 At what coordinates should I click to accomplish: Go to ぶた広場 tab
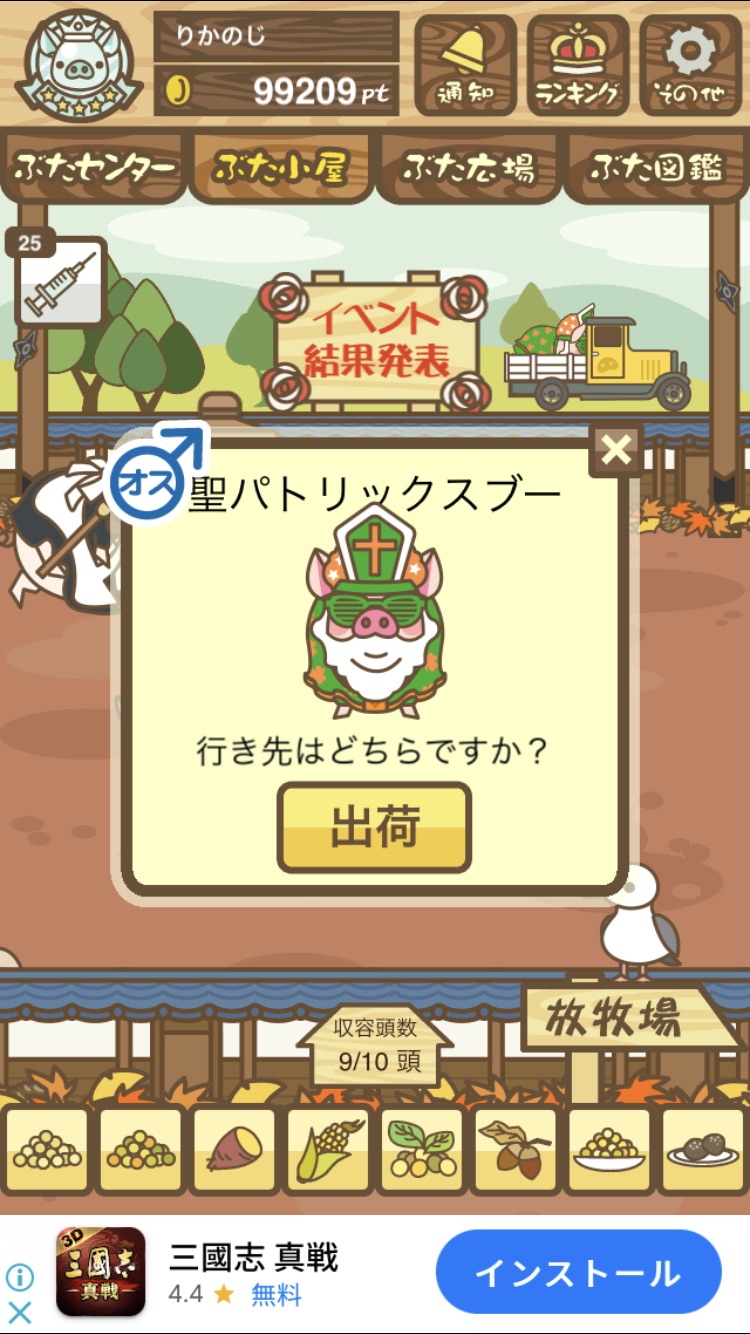coord(469,168)
